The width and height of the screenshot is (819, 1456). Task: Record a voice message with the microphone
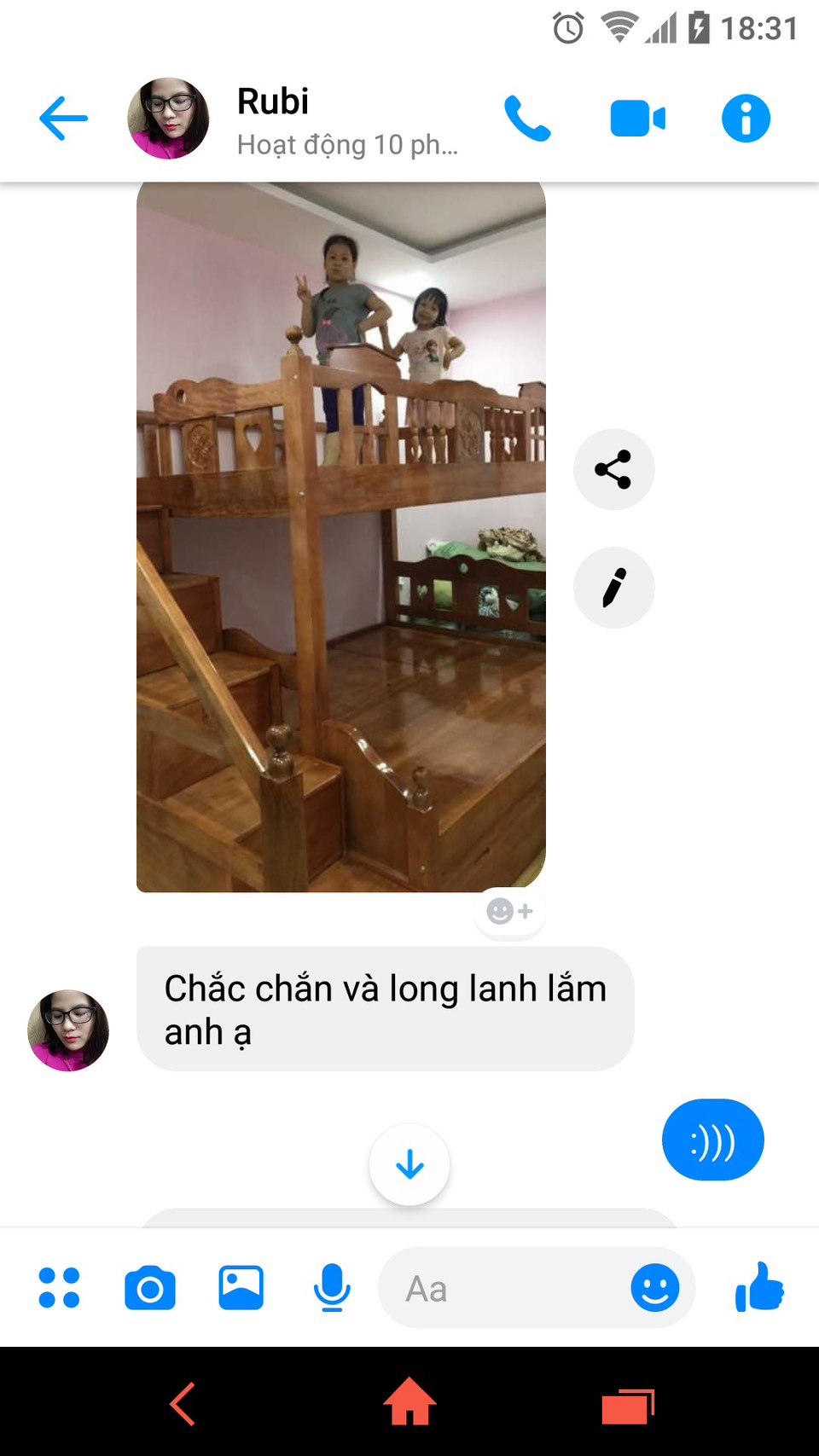click(332, 1287)
